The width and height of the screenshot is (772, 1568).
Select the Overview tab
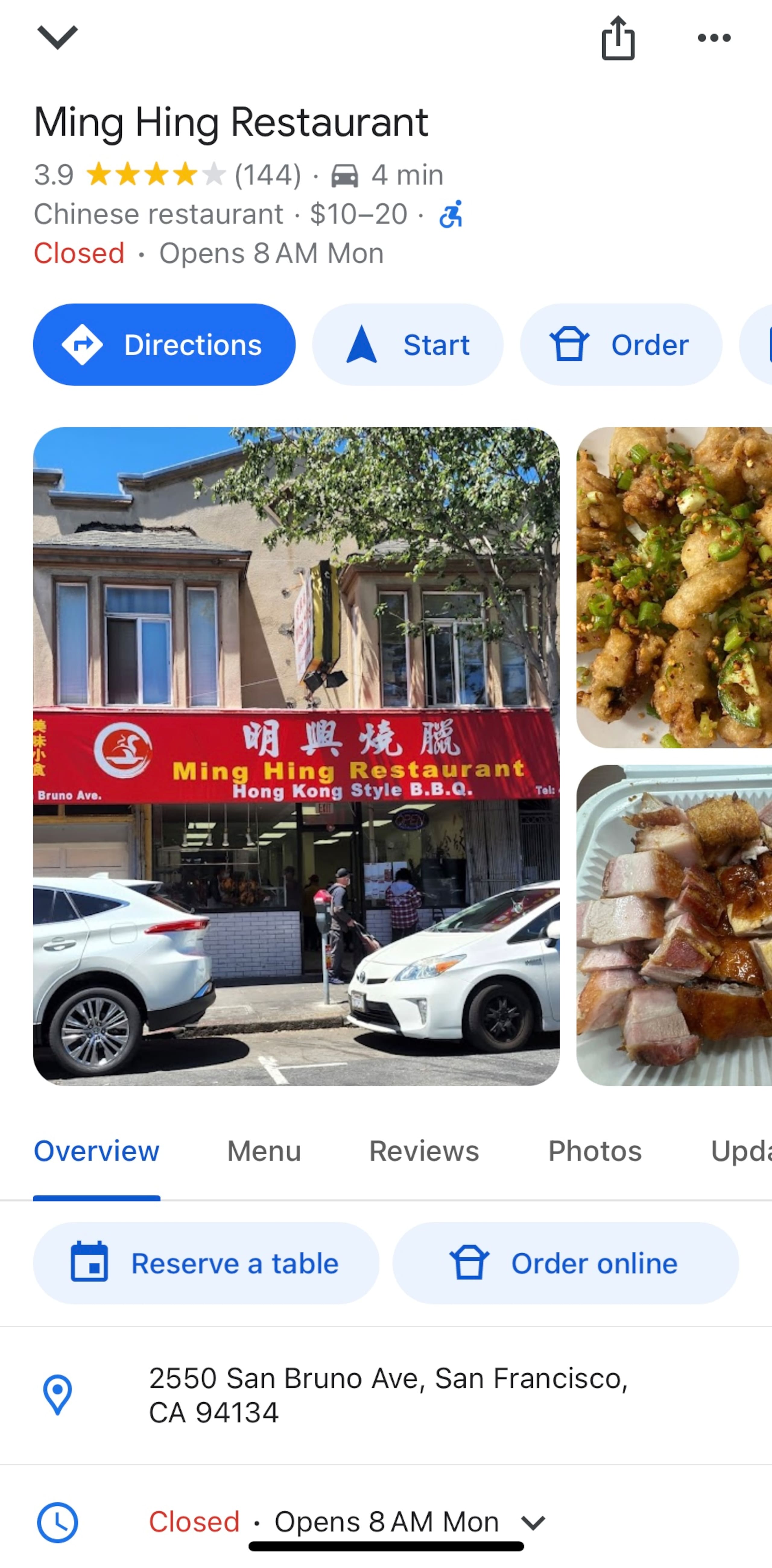point(97,1151)
